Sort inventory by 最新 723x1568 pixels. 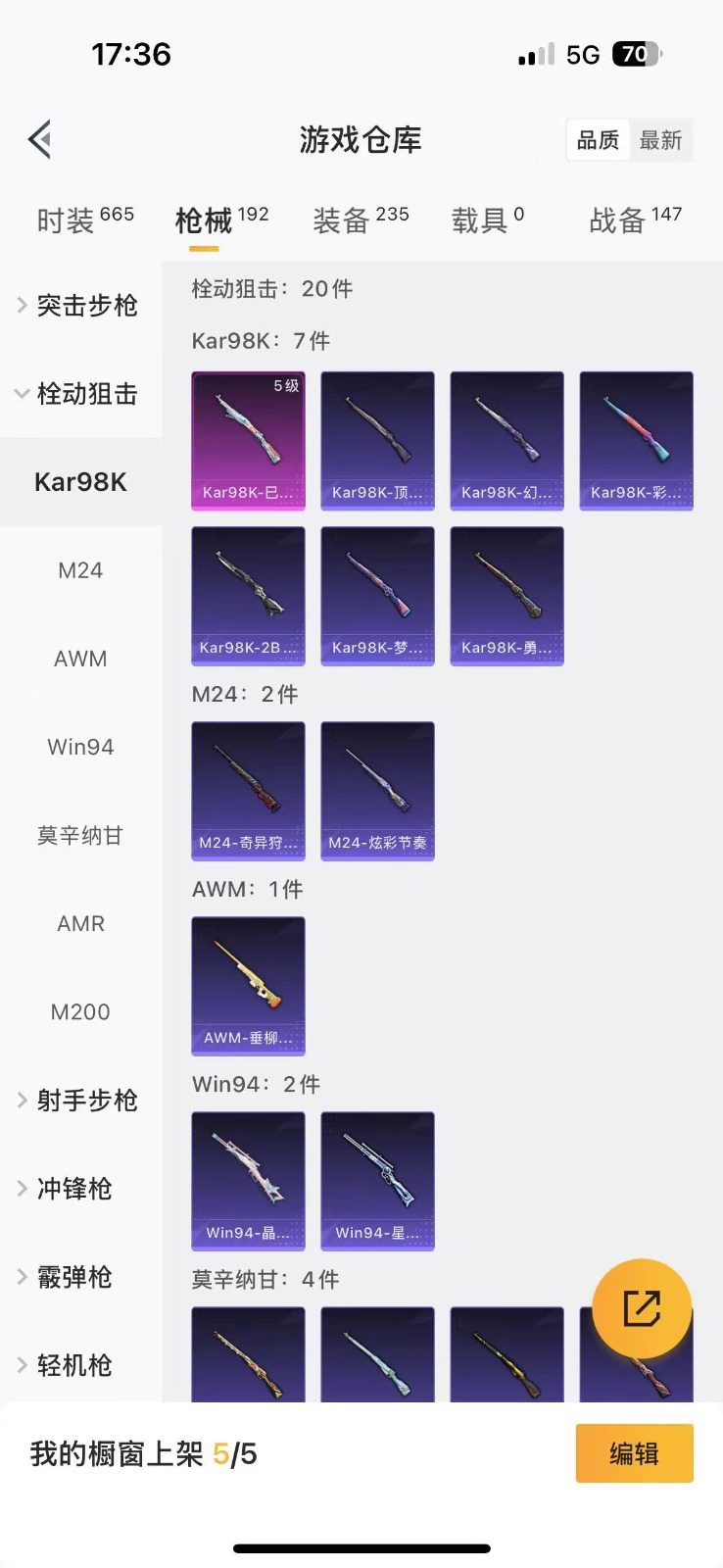pyautogui.click(x=660, y=140)
